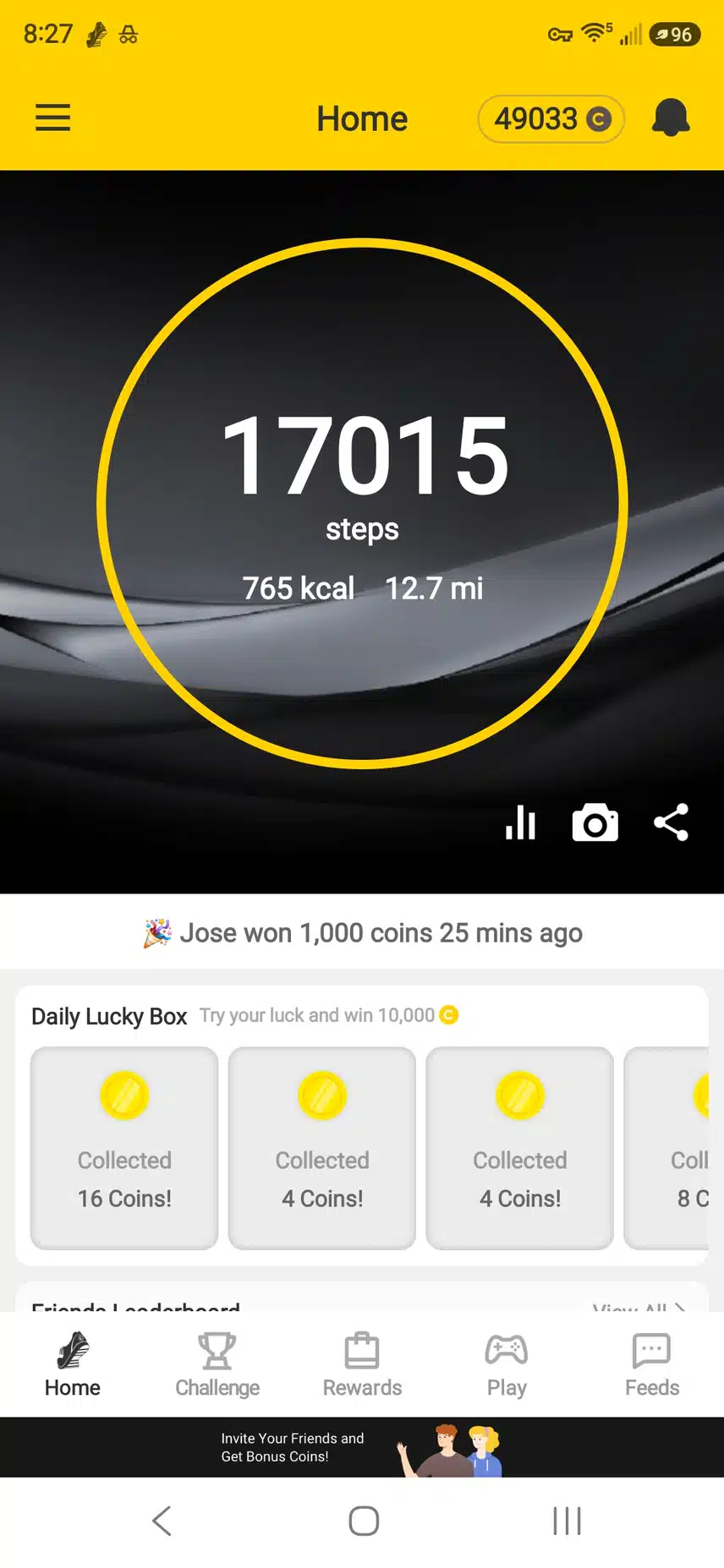Screen dimensions: 724x1568
Task: View step statistics bar chart
Action: (520, 822)
